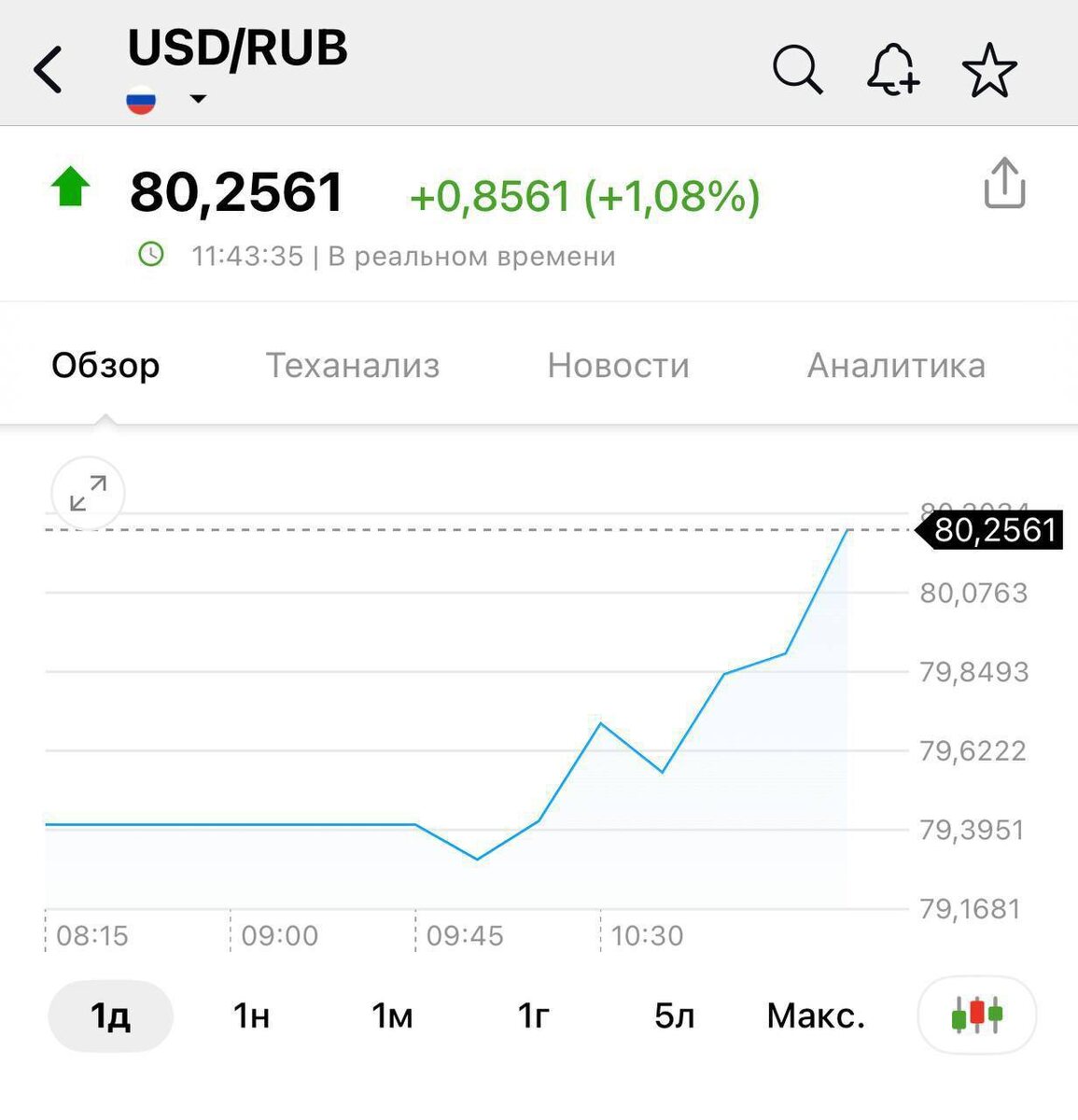
Task: Switch to the Аналитика tab
Action: pyautogui.click(x=896, y=365)
